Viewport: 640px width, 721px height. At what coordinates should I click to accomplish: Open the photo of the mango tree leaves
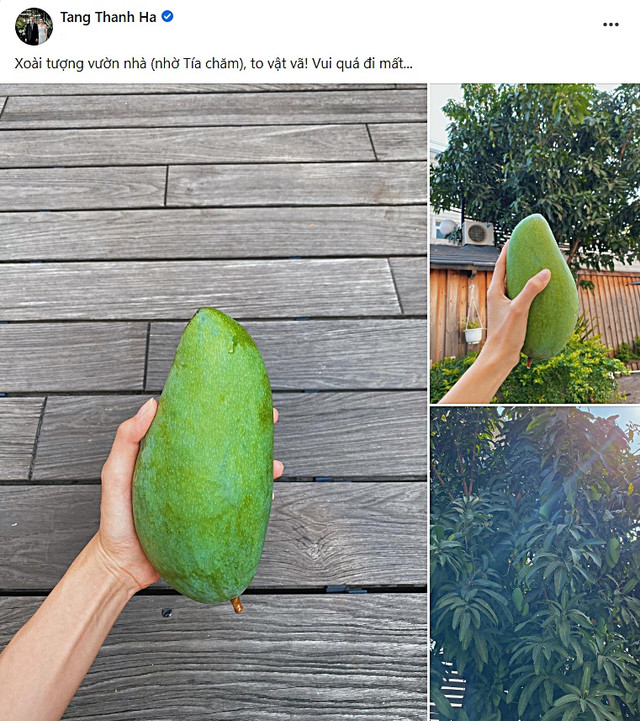coord(534,563)
